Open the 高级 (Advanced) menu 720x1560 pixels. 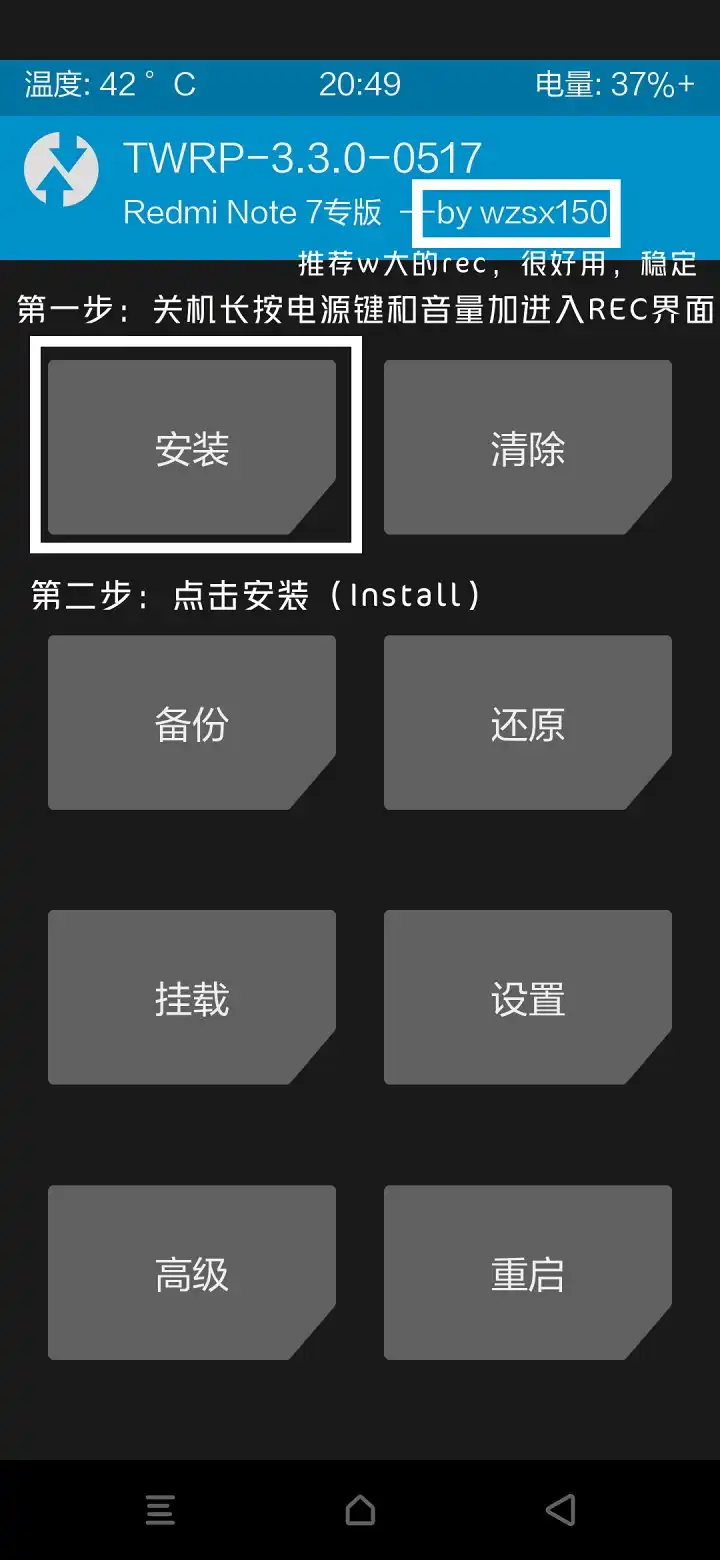191,1273
